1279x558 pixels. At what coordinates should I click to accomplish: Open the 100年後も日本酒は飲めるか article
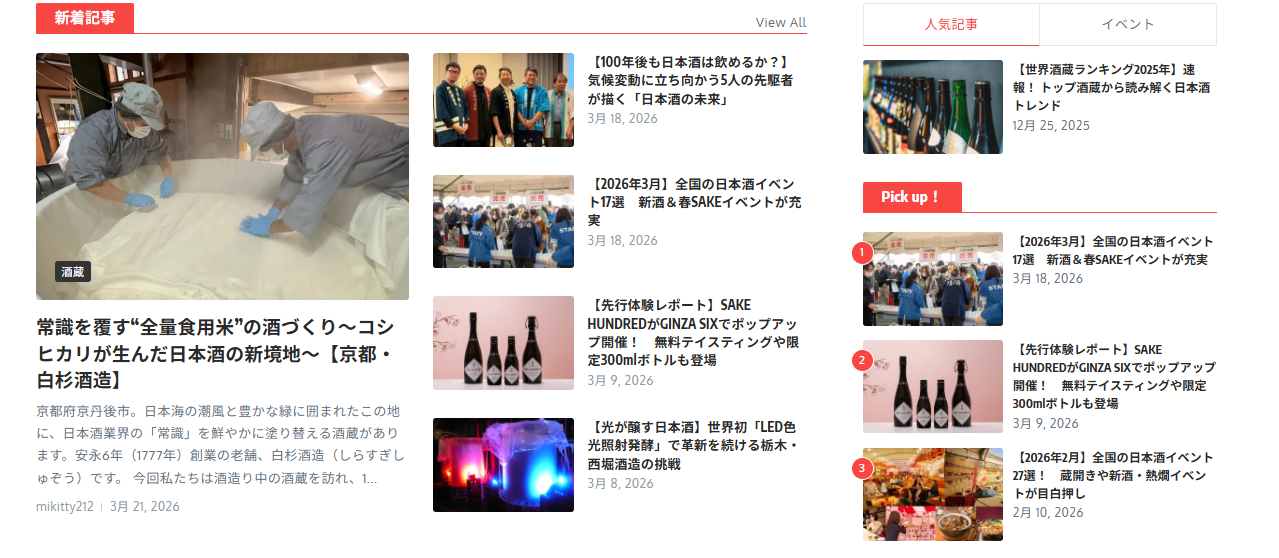tap(690, 81)
